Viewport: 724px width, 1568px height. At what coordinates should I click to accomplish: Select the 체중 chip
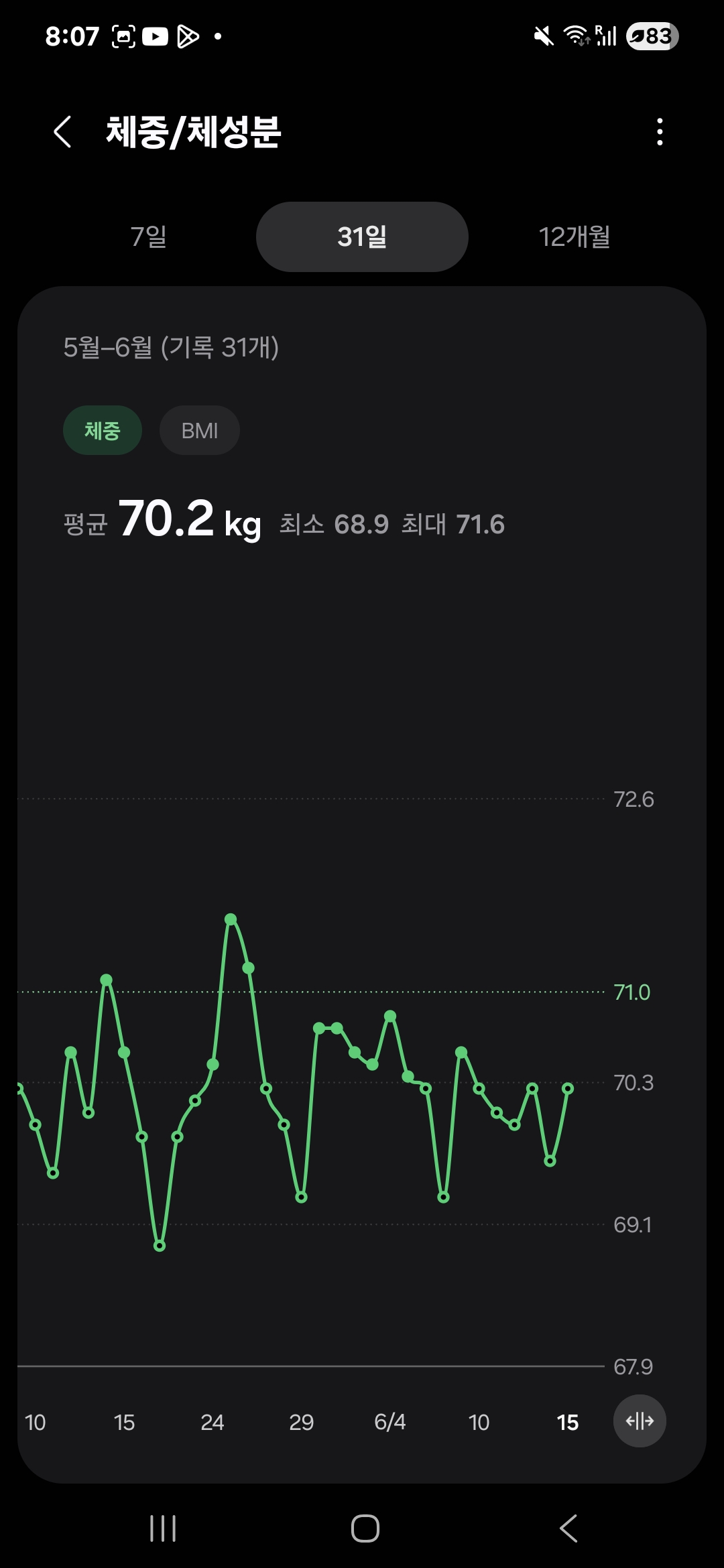tap(103, 430)
